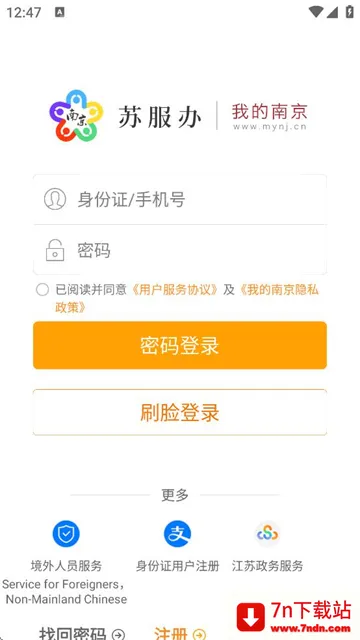Check the 已阅读并同意 agreement circle

(x=42, y=290)
